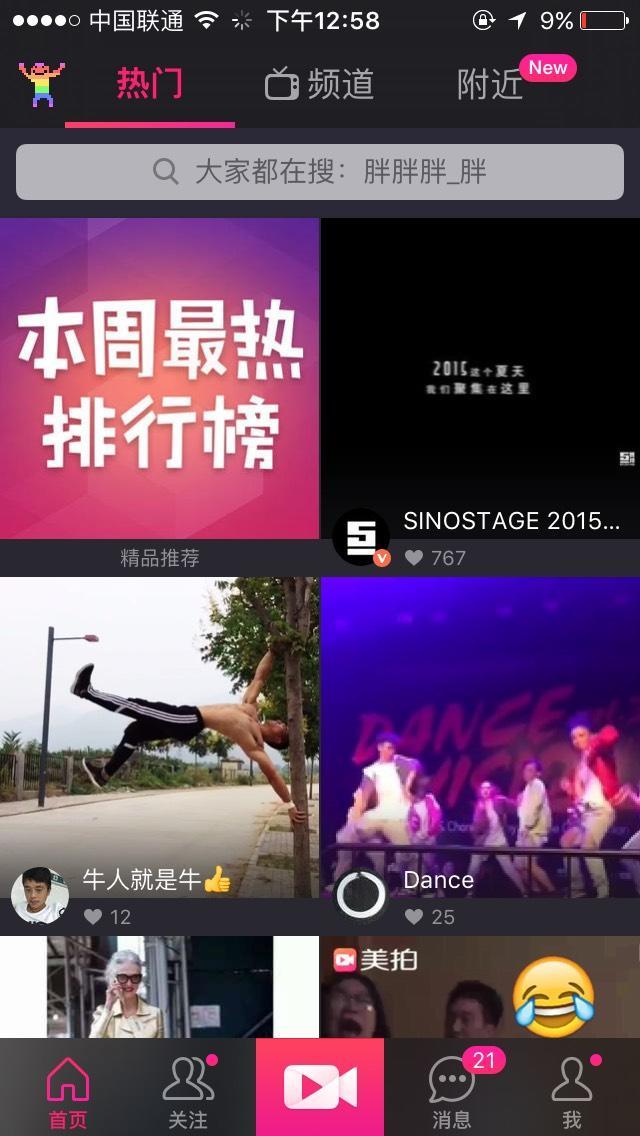The width and height of the screenshot is (640, 1136).
Task: Like the Dance video
Action: (414, 917)
